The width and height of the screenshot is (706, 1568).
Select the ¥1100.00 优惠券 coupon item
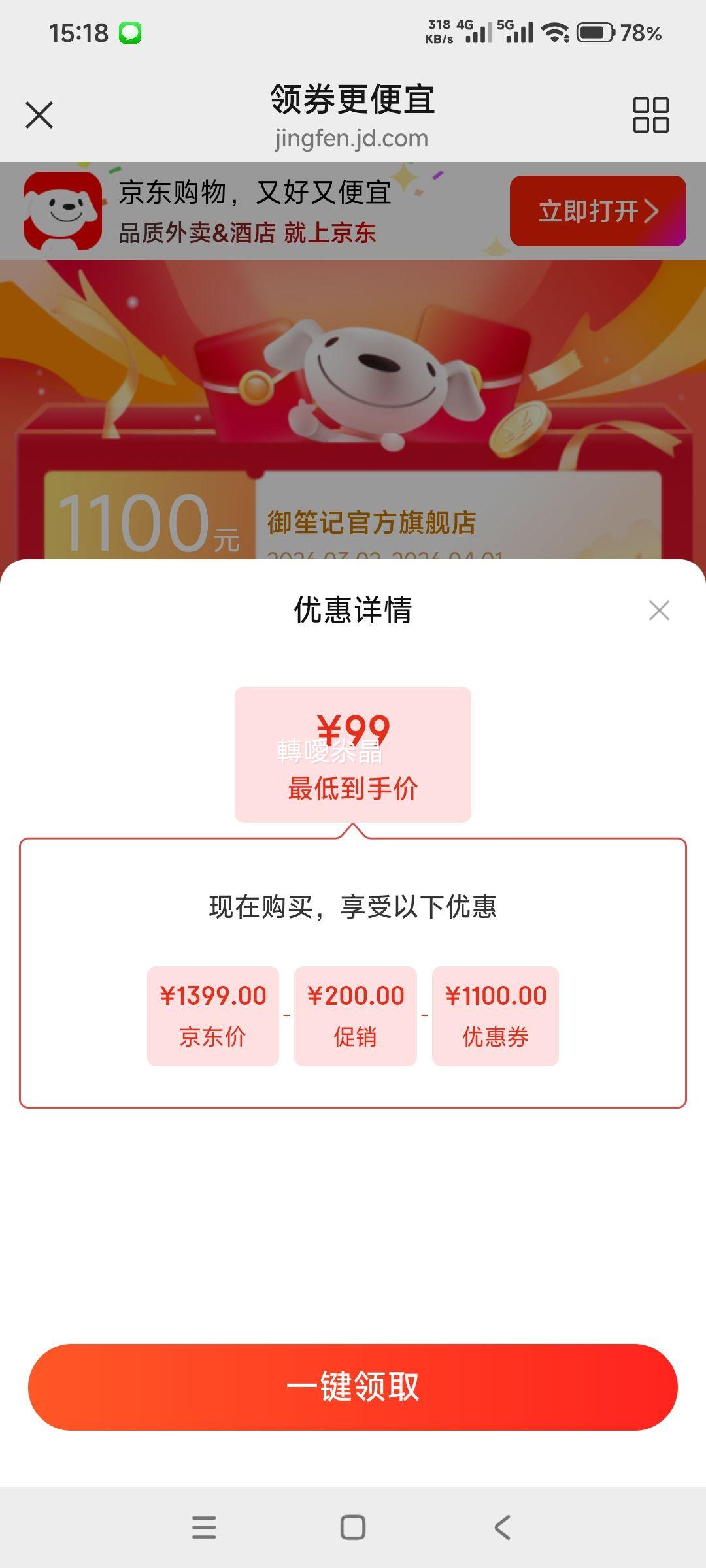coord(496,1015)
